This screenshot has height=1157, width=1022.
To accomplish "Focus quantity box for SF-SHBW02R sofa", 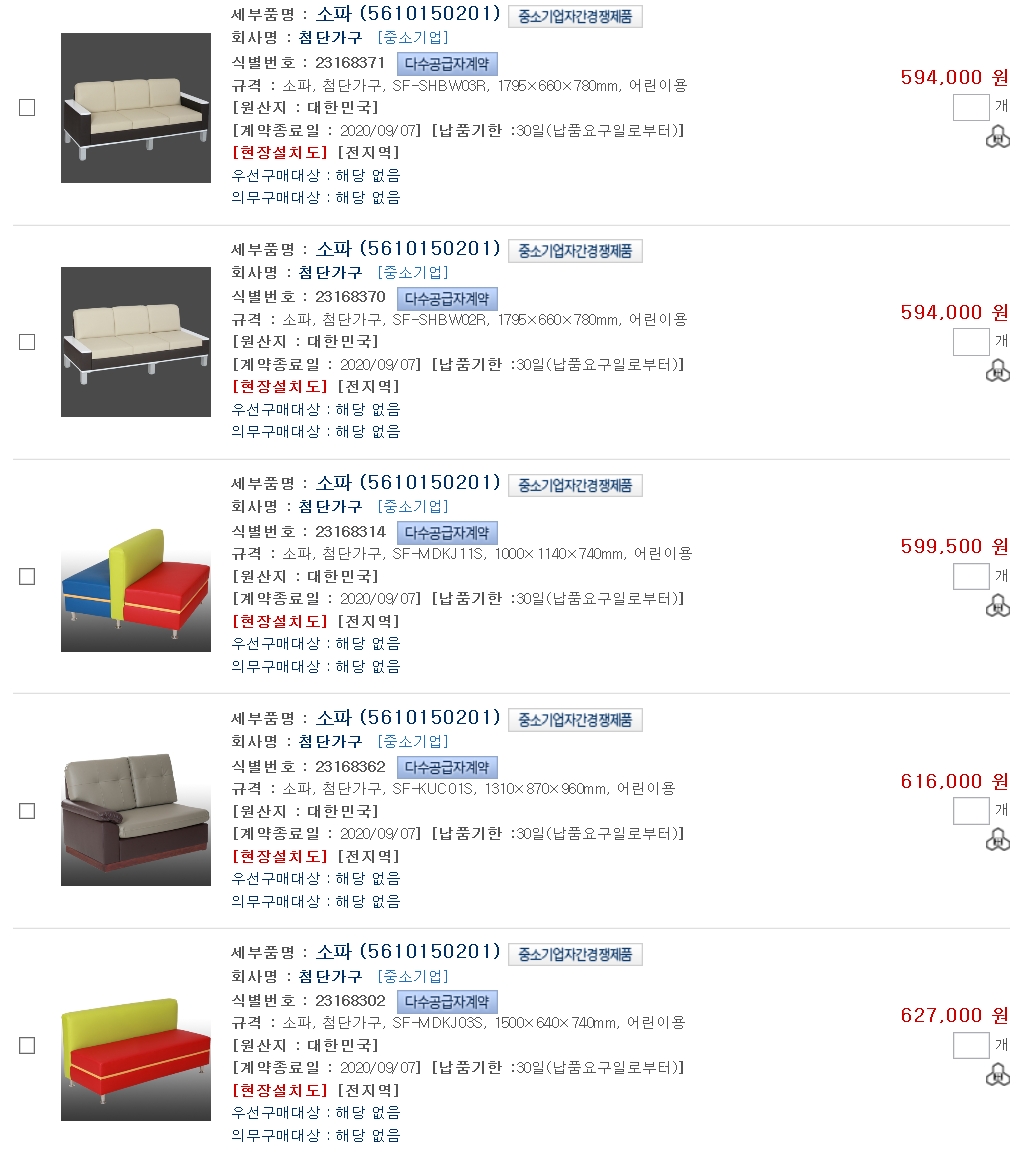I will point(970,342).
